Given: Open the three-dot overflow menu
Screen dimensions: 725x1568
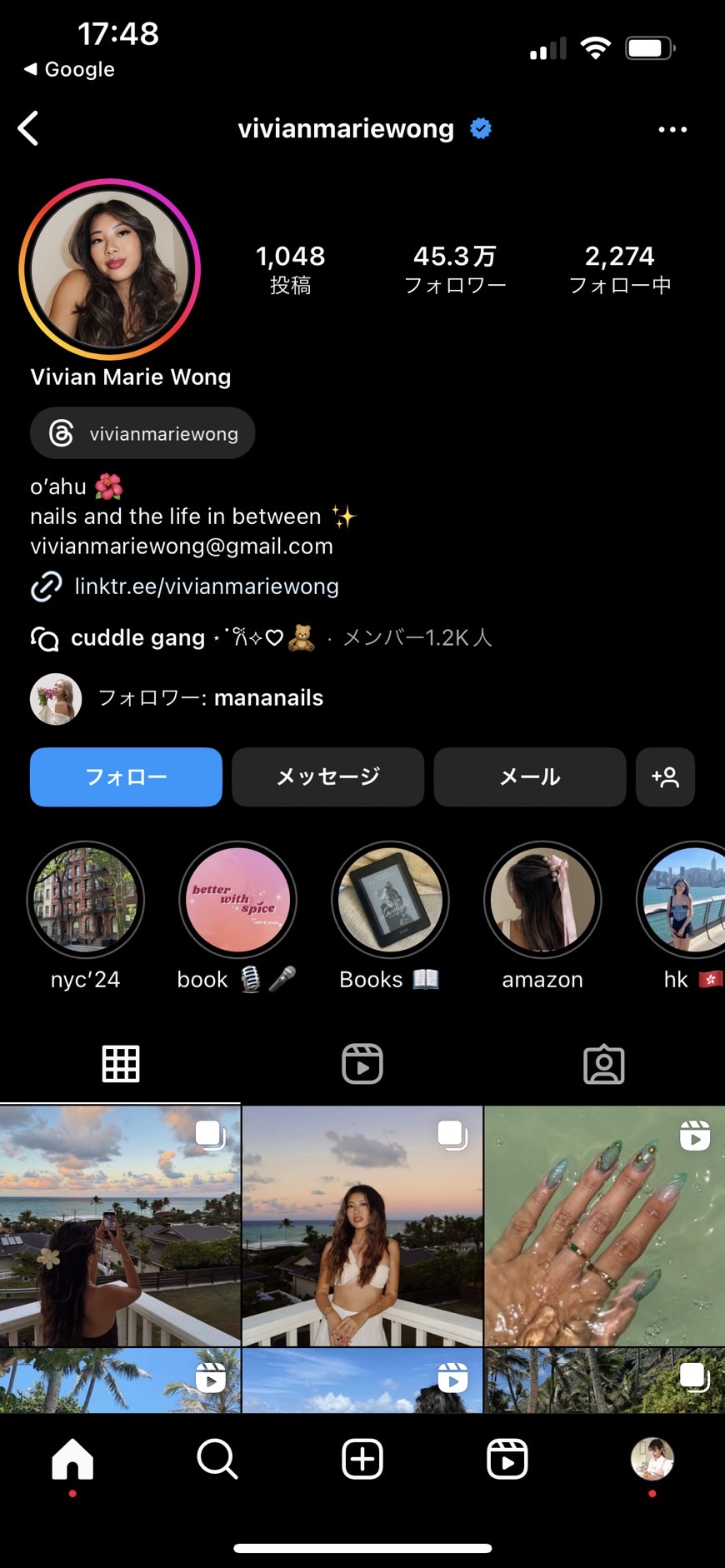Looking at the screenshot, I should 672,130.
